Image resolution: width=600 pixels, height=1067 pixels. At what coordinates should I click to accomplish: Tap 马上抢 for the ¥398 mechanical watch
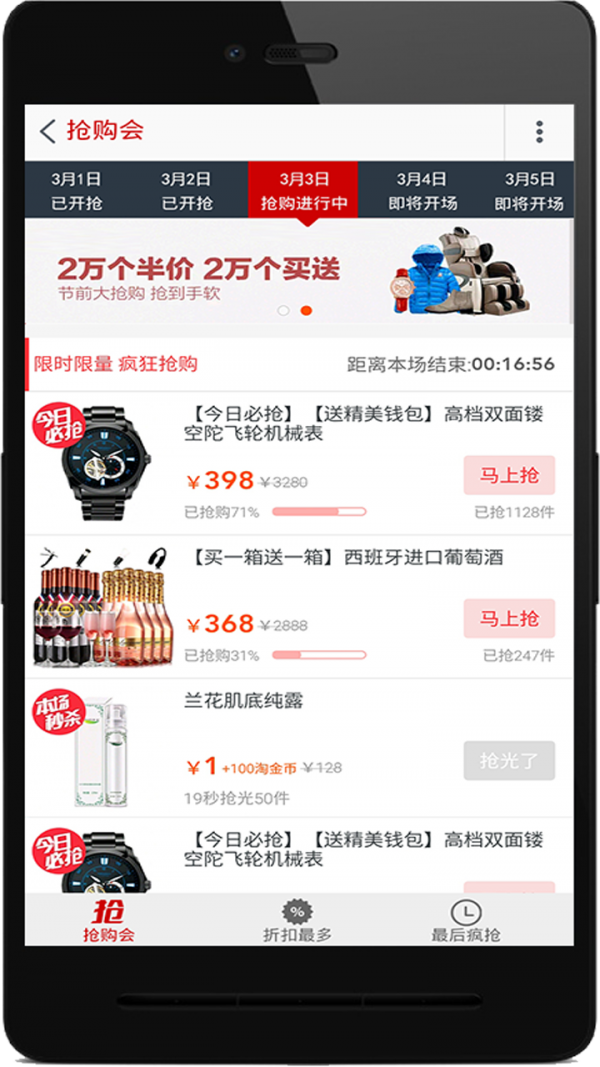(x=509, y=475)
